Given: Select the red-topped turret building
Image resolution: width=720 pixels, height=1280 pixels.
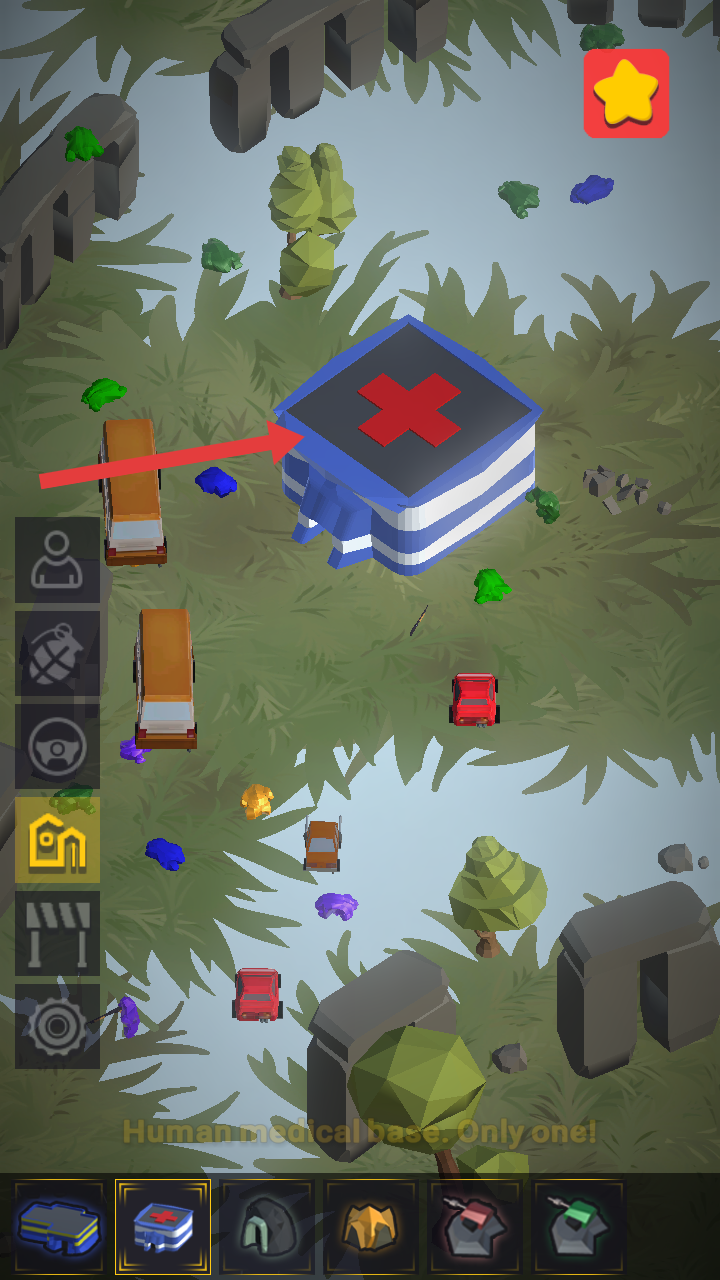Looking at the screenshot, I should (x=475, y=1227).
